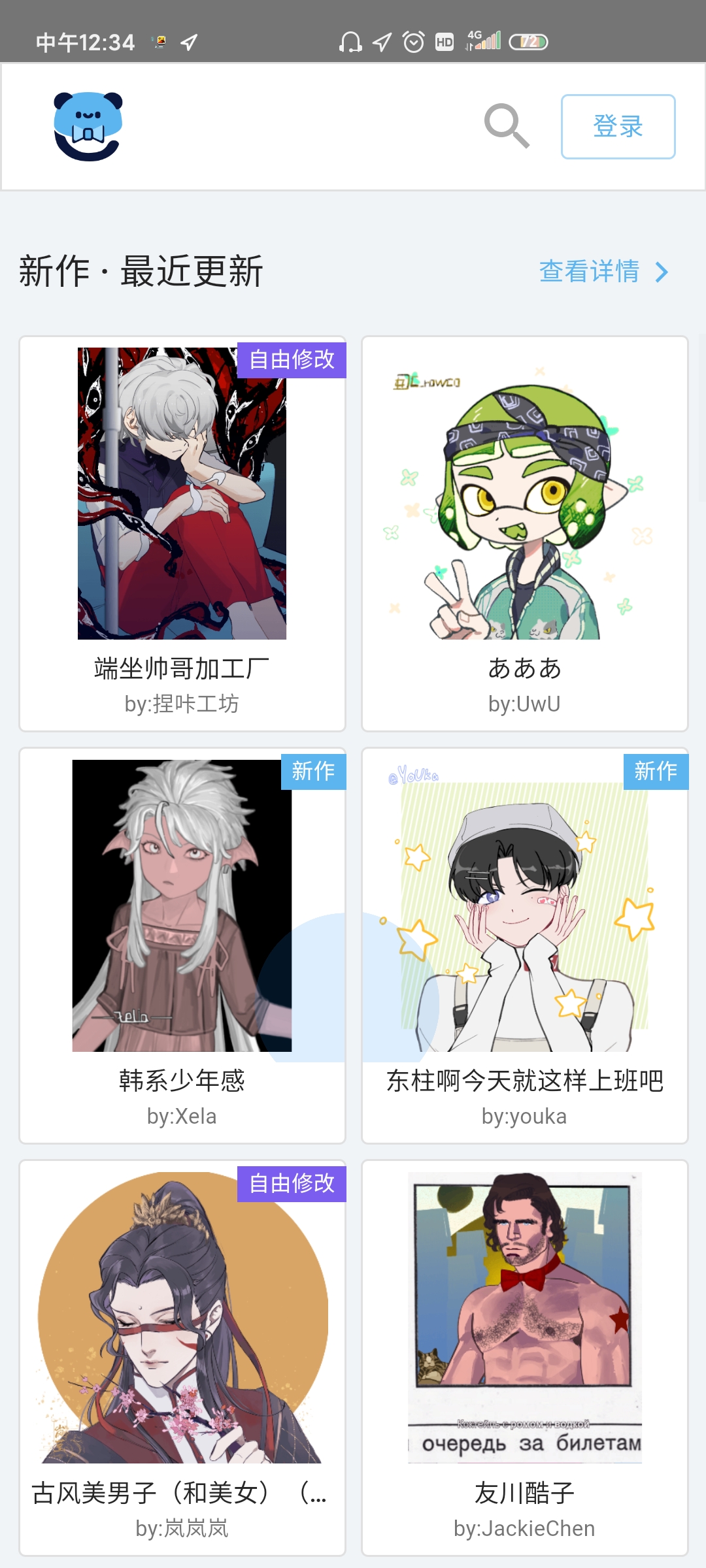
Task: Open the 古风美男子 card by 岚岚岚
Action: point(182,1356)
